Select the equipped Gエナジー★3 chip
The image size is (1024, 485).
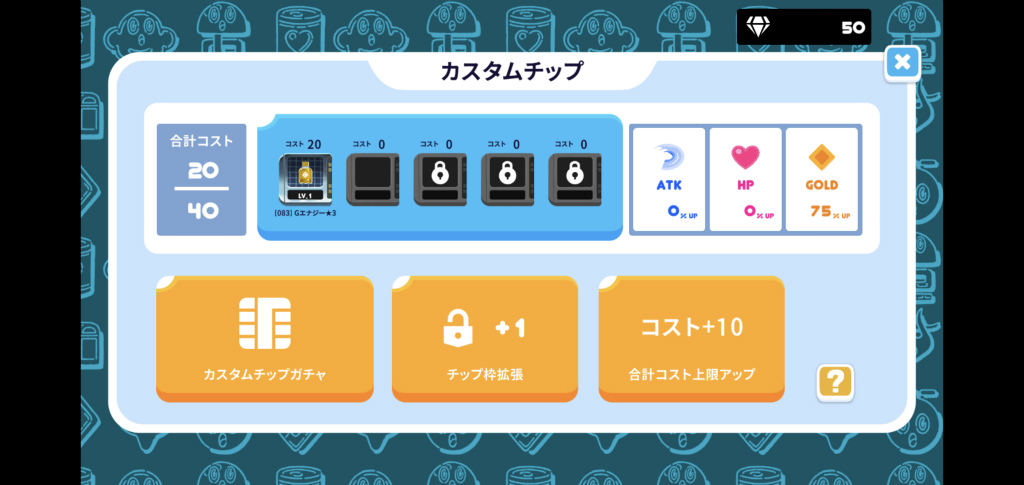click(306, 180)
